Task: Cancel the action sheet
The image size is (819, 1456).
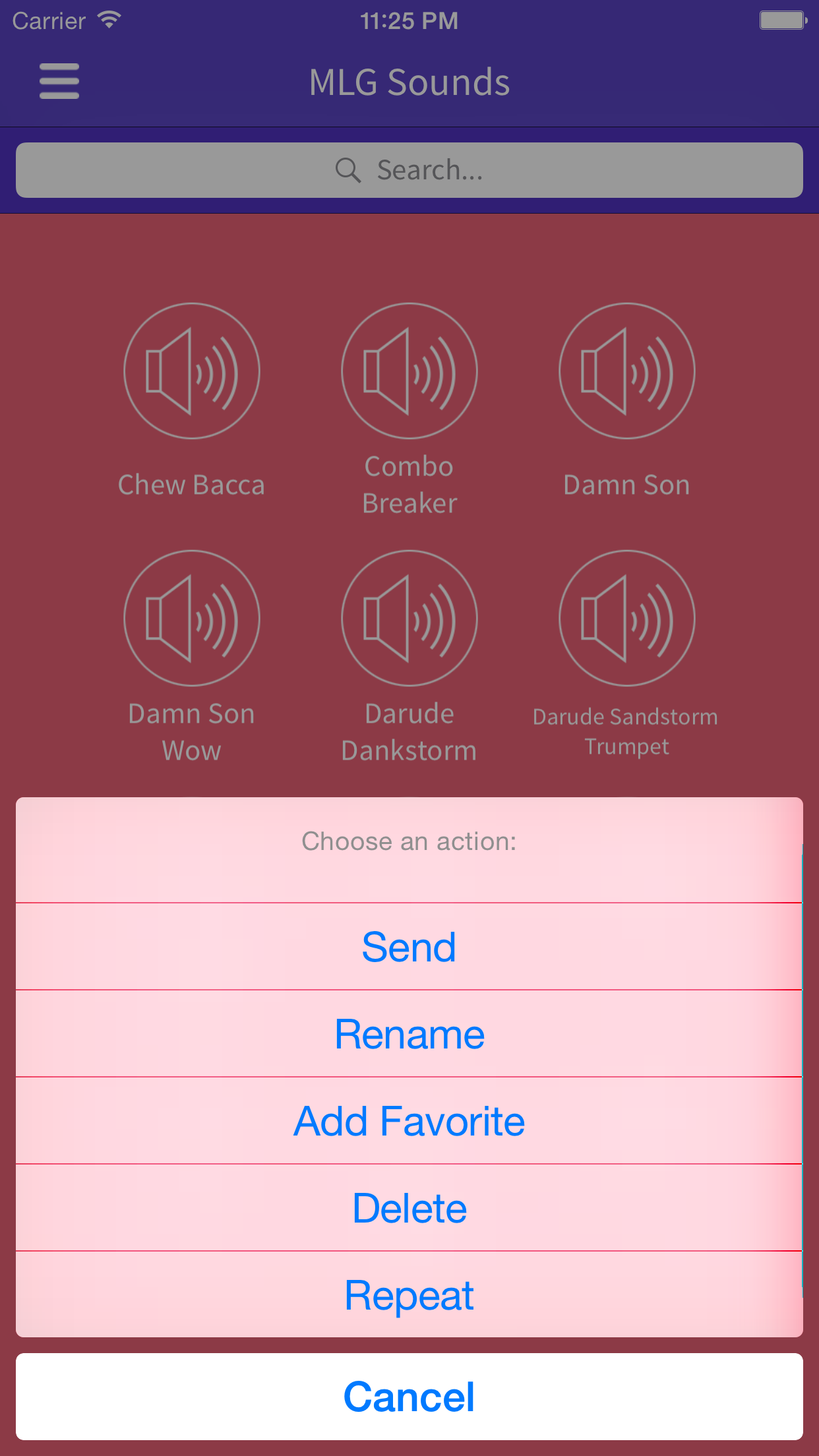Action: [409, 1397]
